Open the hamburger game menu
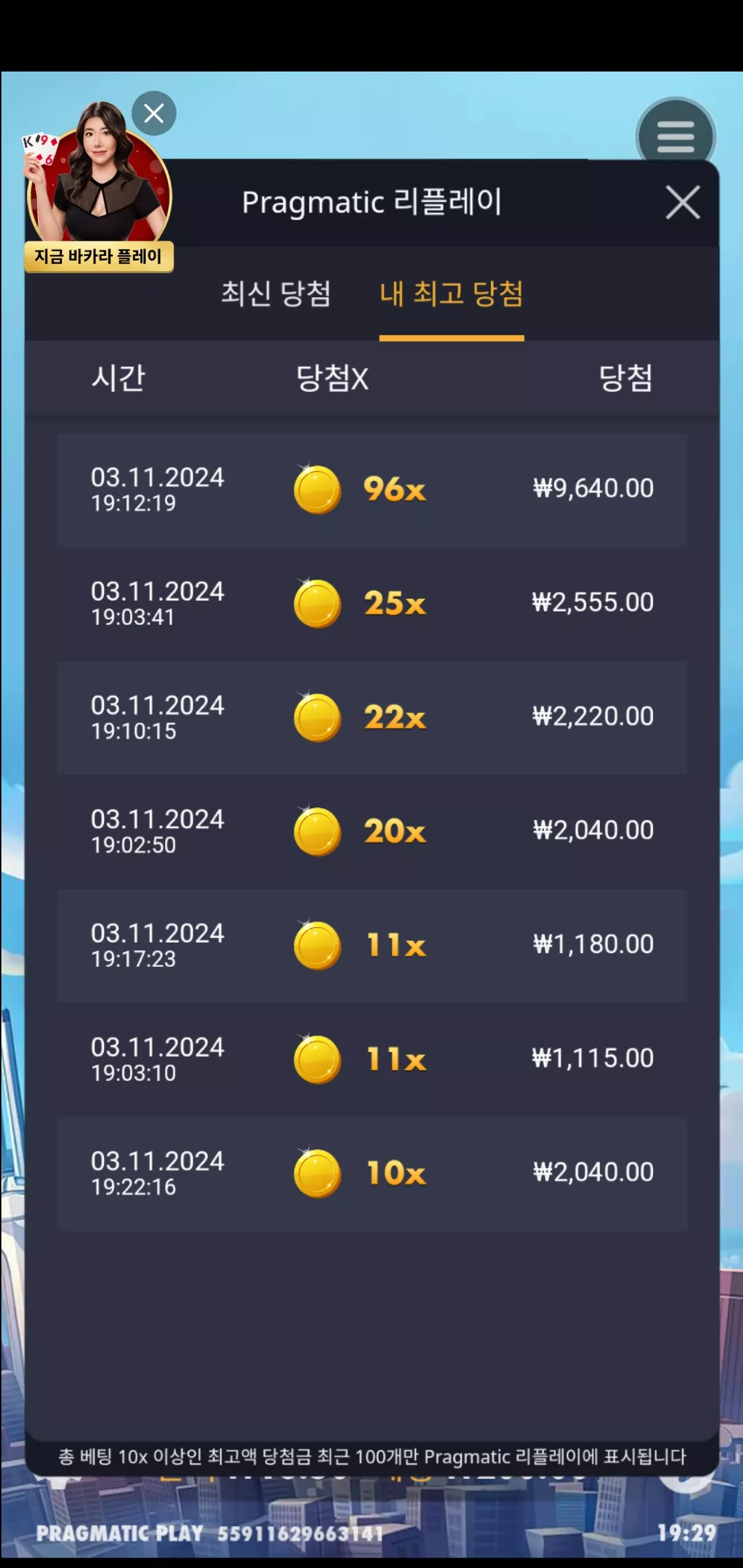 (676, 137)
